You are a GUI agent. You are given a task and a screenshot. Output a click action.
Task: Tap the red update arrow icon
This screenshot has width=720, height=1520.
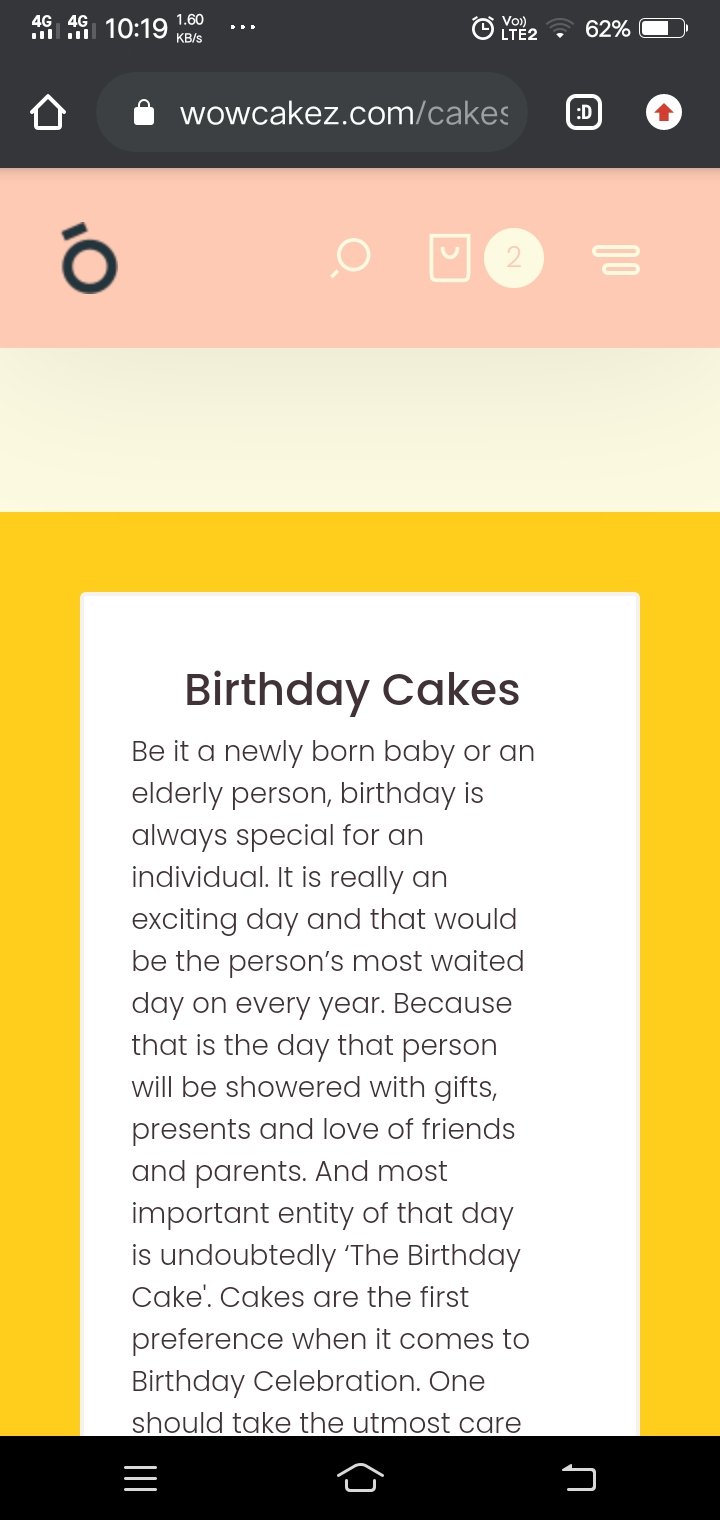point(662,113)
